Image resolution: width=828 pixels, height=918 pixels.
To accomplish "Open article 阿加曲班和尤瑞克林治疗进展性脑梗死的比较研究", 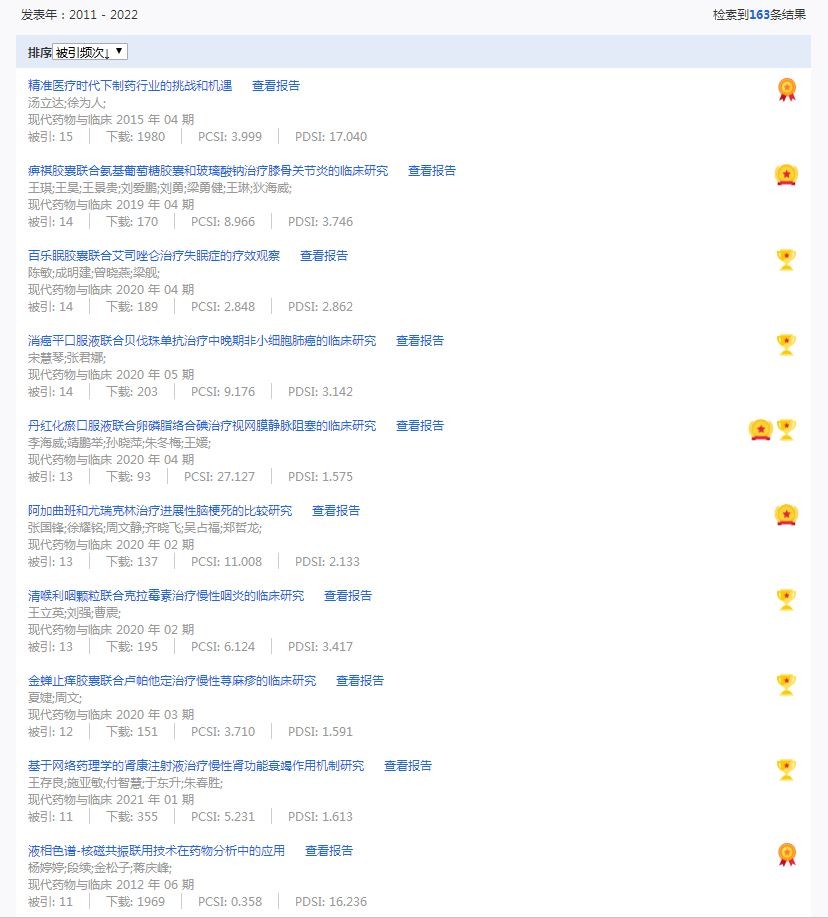I will (x=160, y=511).
